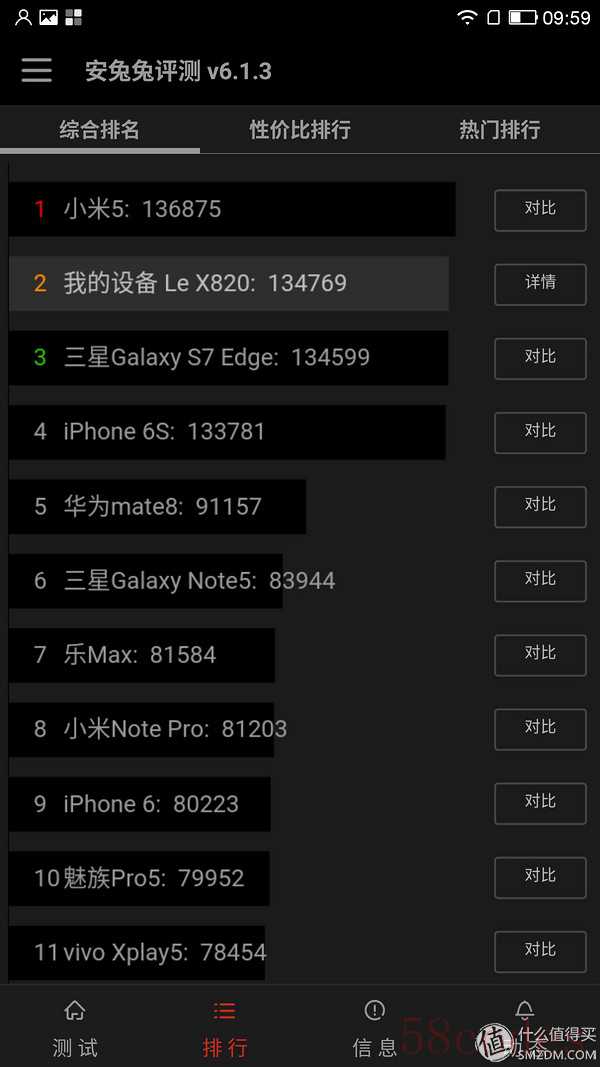Switch to the 性价比排行 tab

300,129
